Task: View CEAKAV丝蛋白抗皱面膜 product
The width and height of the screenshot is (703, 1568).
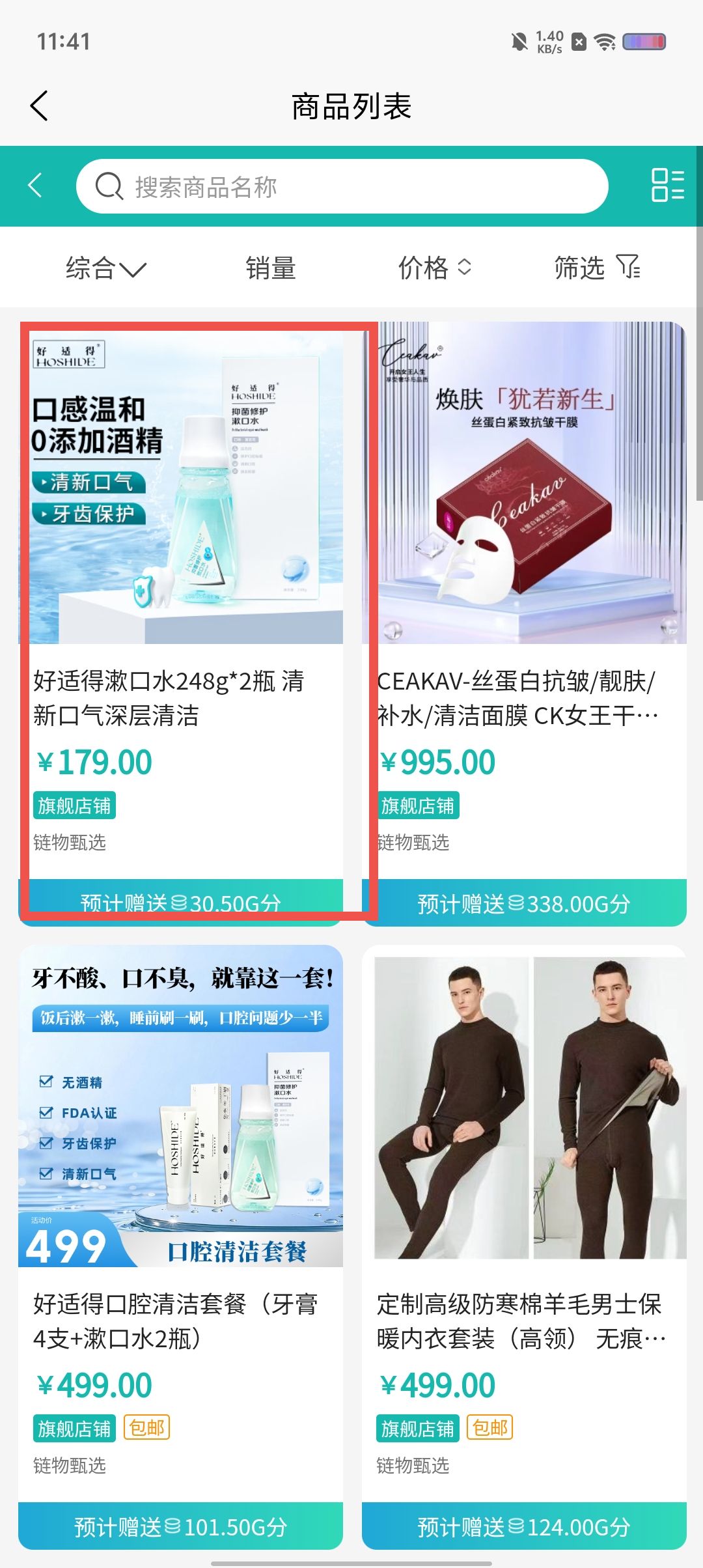Action: (524, 619)
